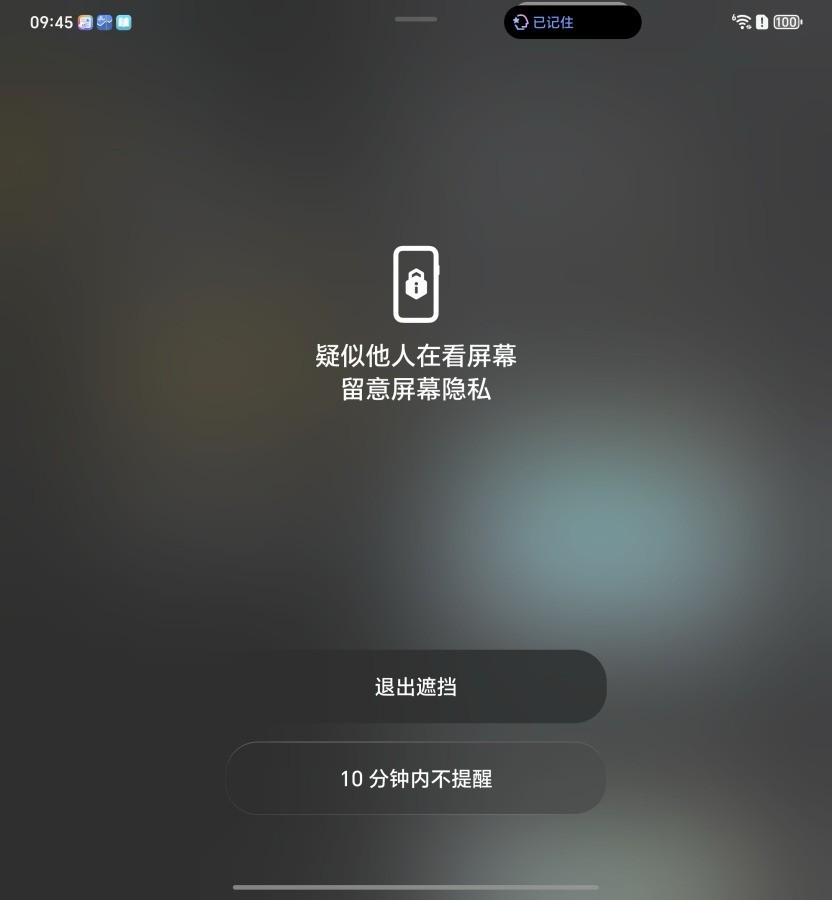
Task: Tap the photos app icon in the status bar
Action: pyautogui.click(x=85, y=21)
